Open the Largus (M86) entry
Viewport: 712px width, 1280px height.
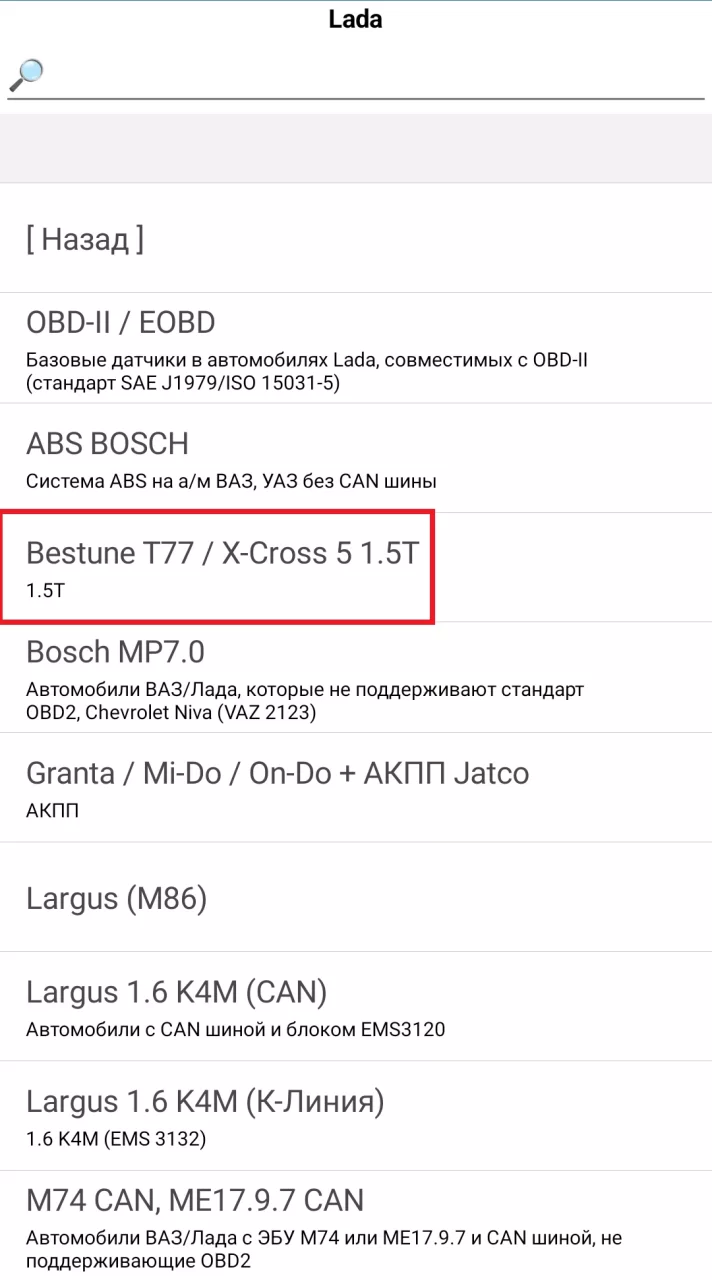click(x=356, y=897)
